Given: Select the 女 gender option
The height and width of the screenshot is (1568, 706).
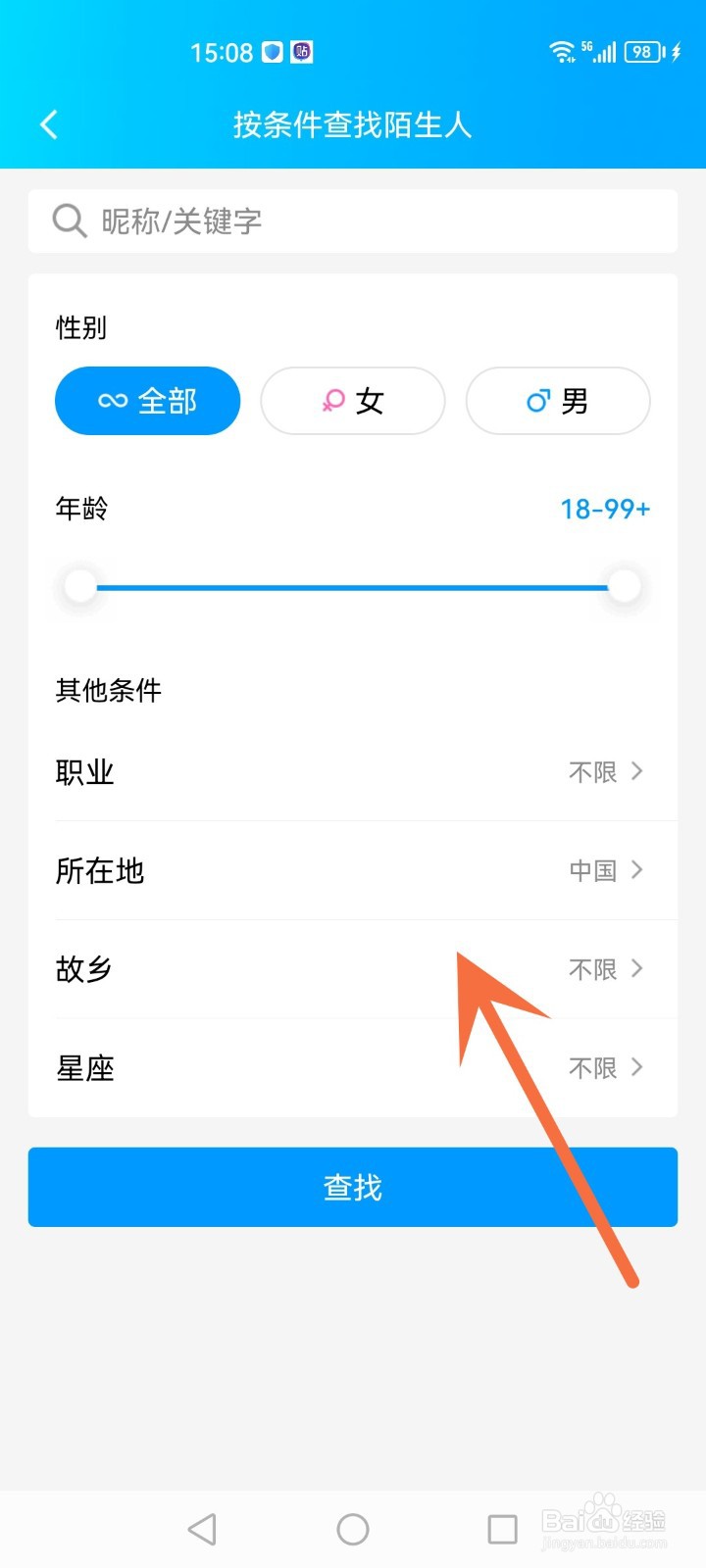Looking at the screenshot, I should coord(353,400).
